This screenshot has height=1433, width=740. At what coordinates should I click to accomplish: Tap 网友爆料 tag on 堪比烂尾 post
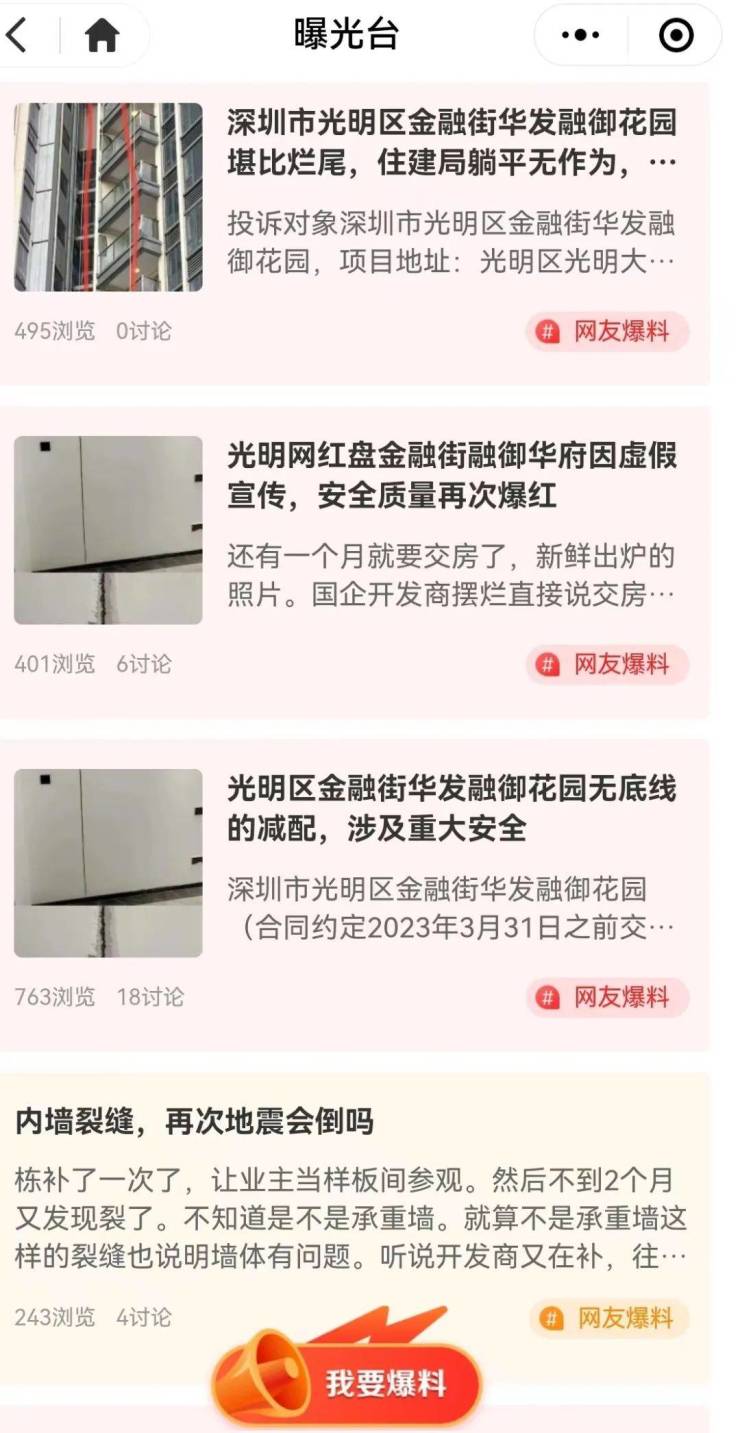tap(608, 332)
